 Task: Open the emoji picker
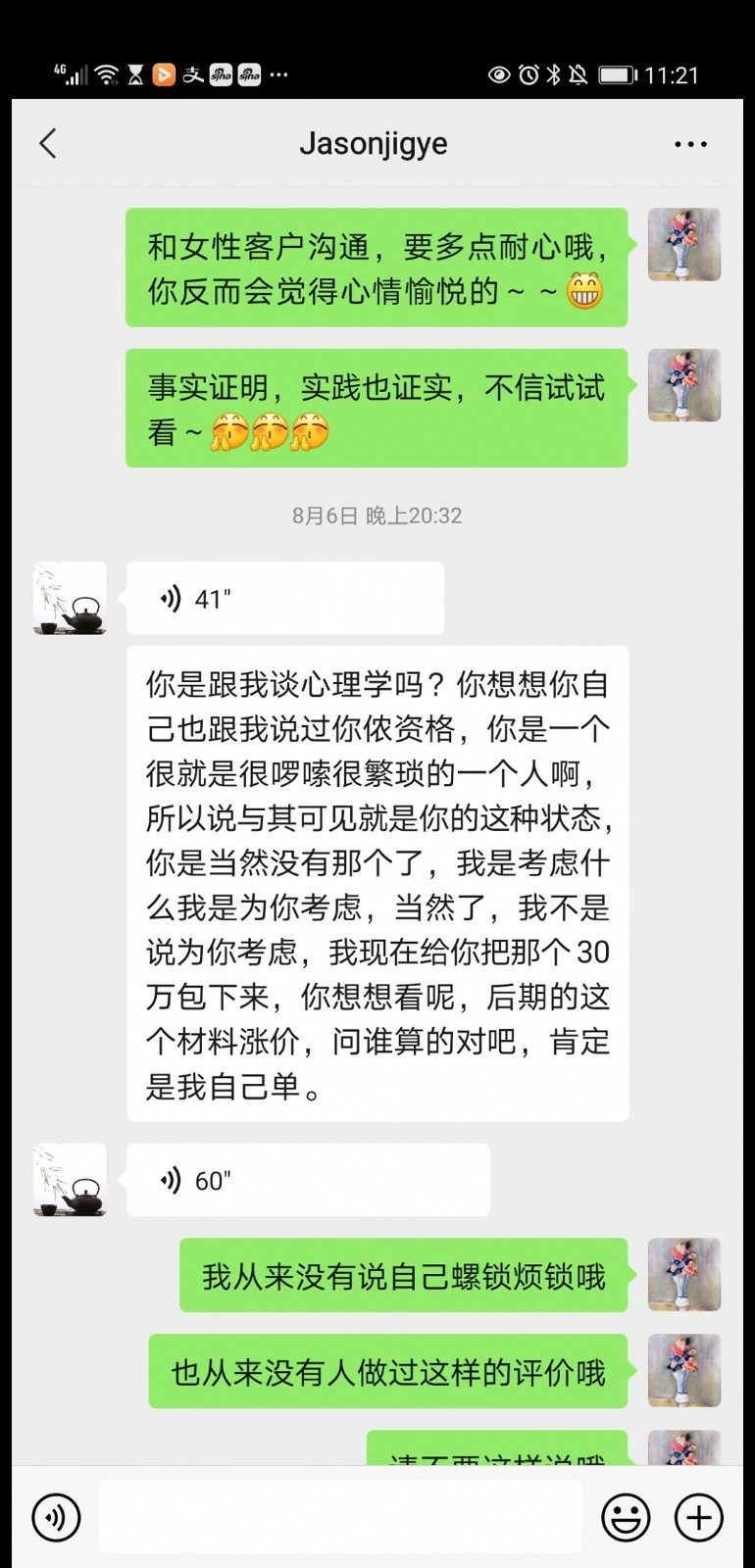[626, 1517]
